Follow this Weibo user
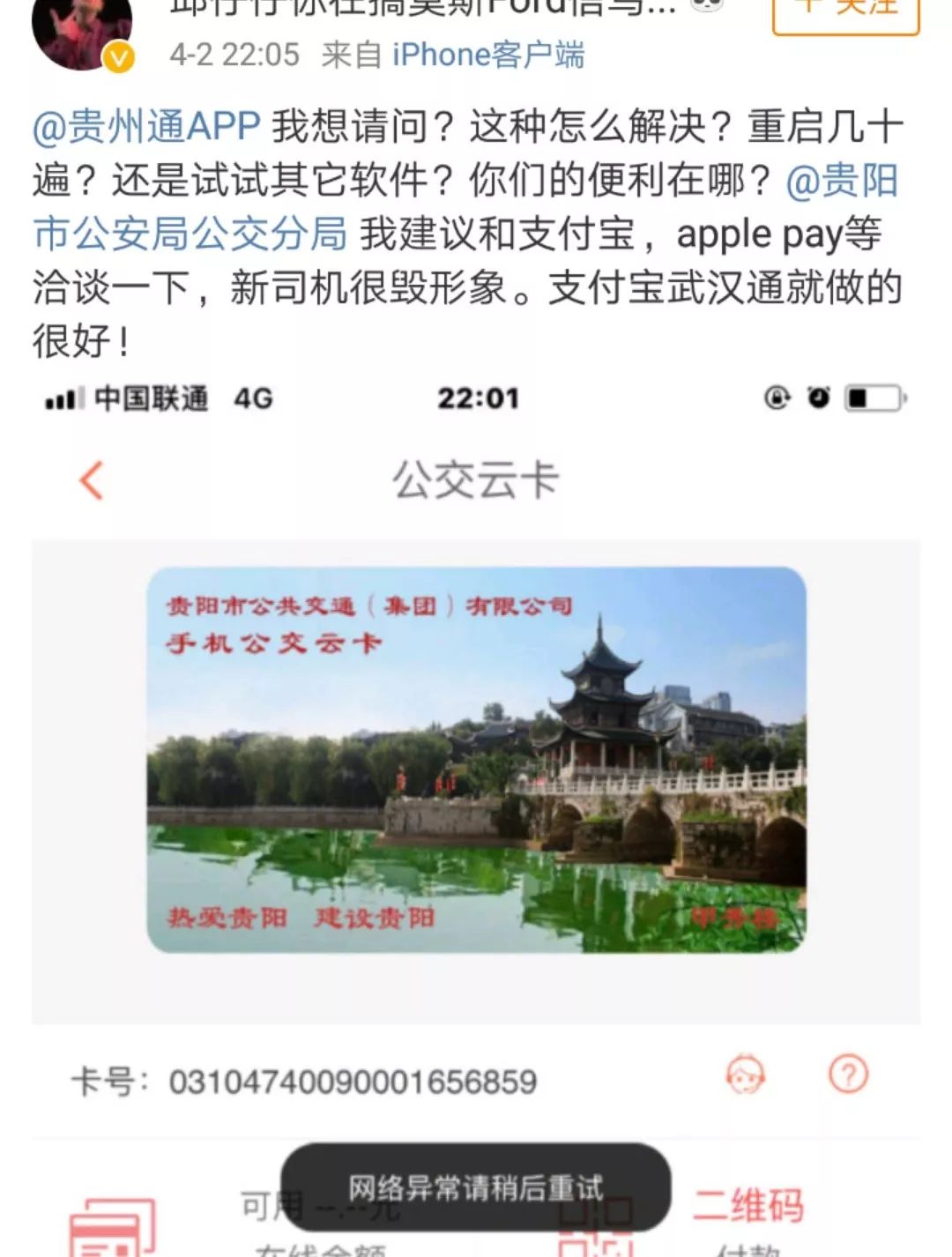The height and width of the screenshot is (1257, 952). pyautogui.click(x=845, y=11)
